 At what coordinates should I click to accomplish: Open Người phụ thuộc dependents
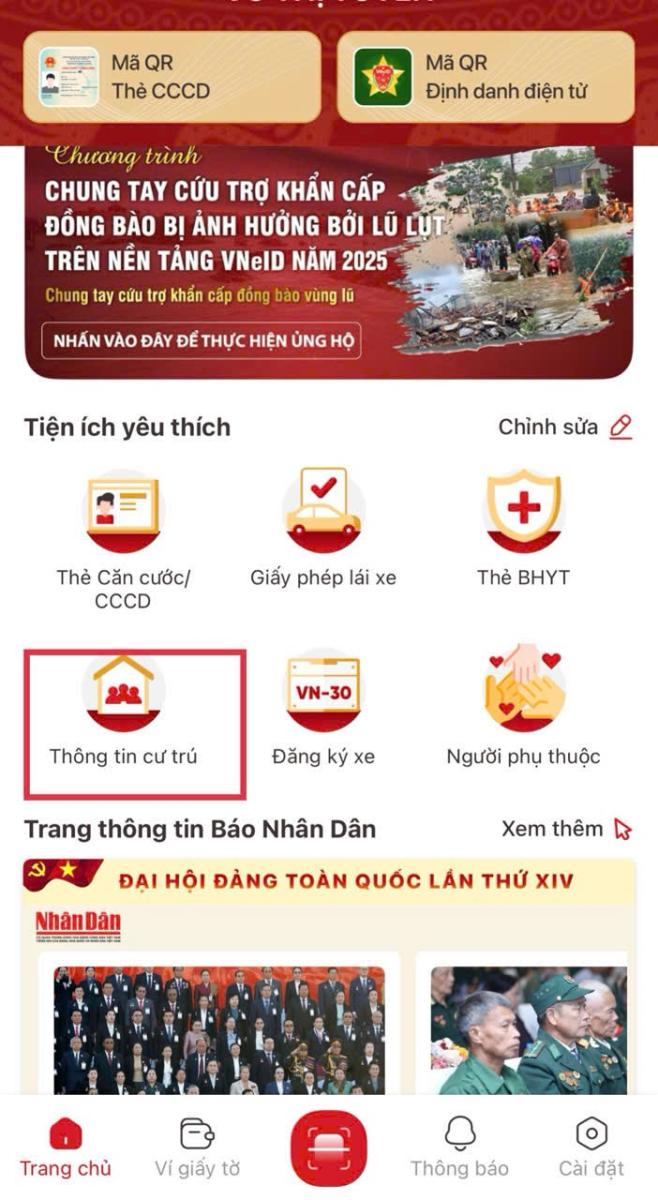pyautogui.click(x=523, y=712)
